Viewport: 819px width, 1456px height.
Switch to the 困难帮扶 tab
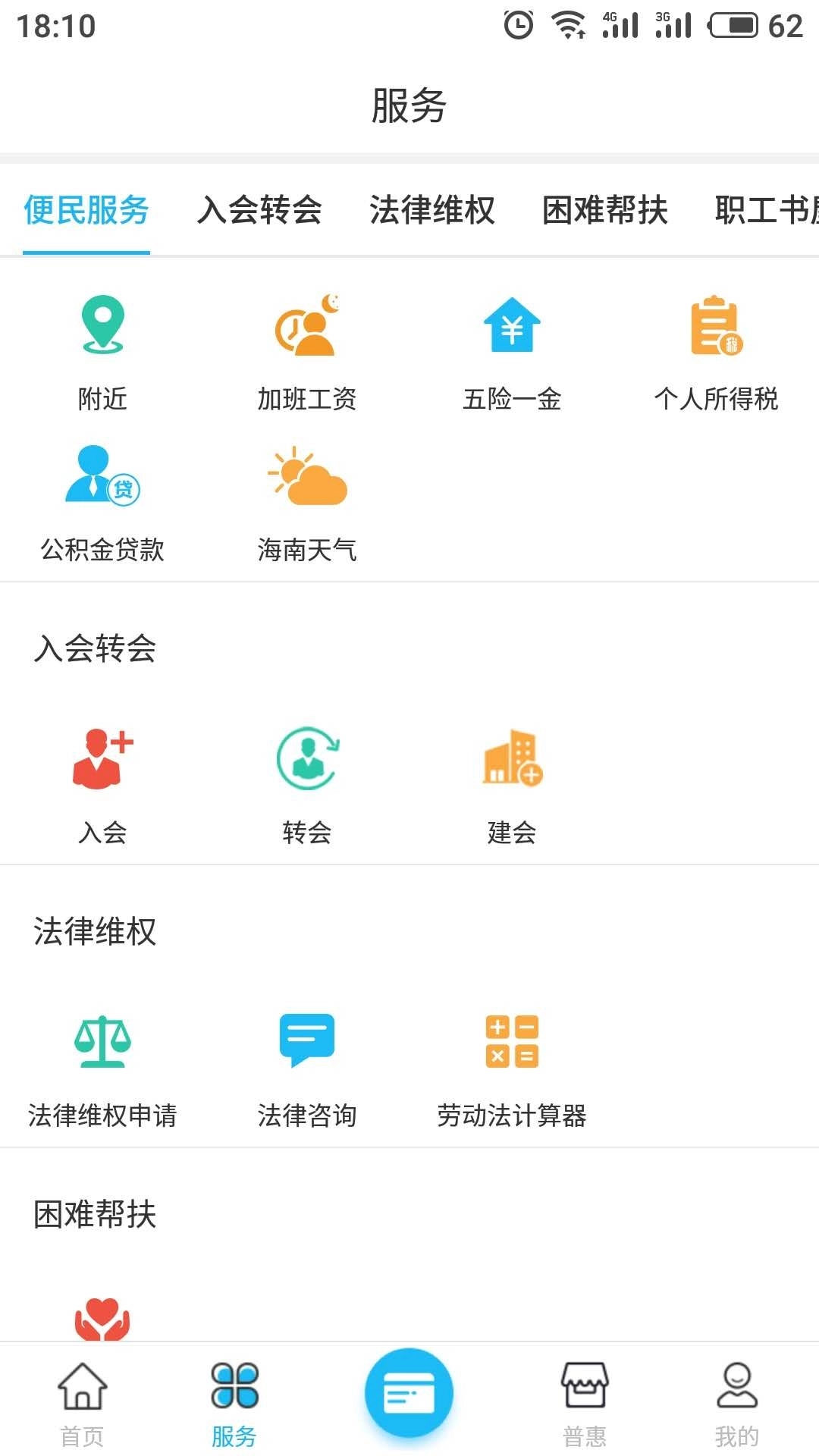pos(604,211)
